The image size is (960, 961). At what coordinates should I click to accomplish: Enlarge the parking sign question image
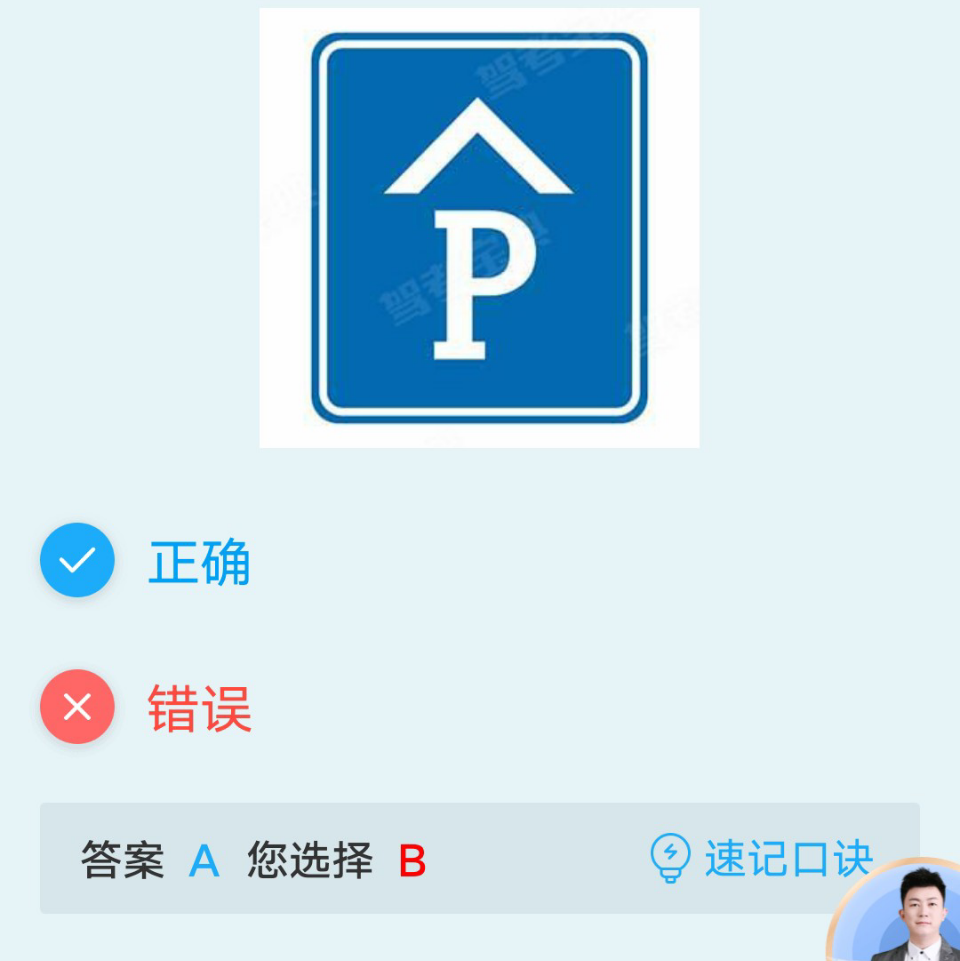(479, 228)
